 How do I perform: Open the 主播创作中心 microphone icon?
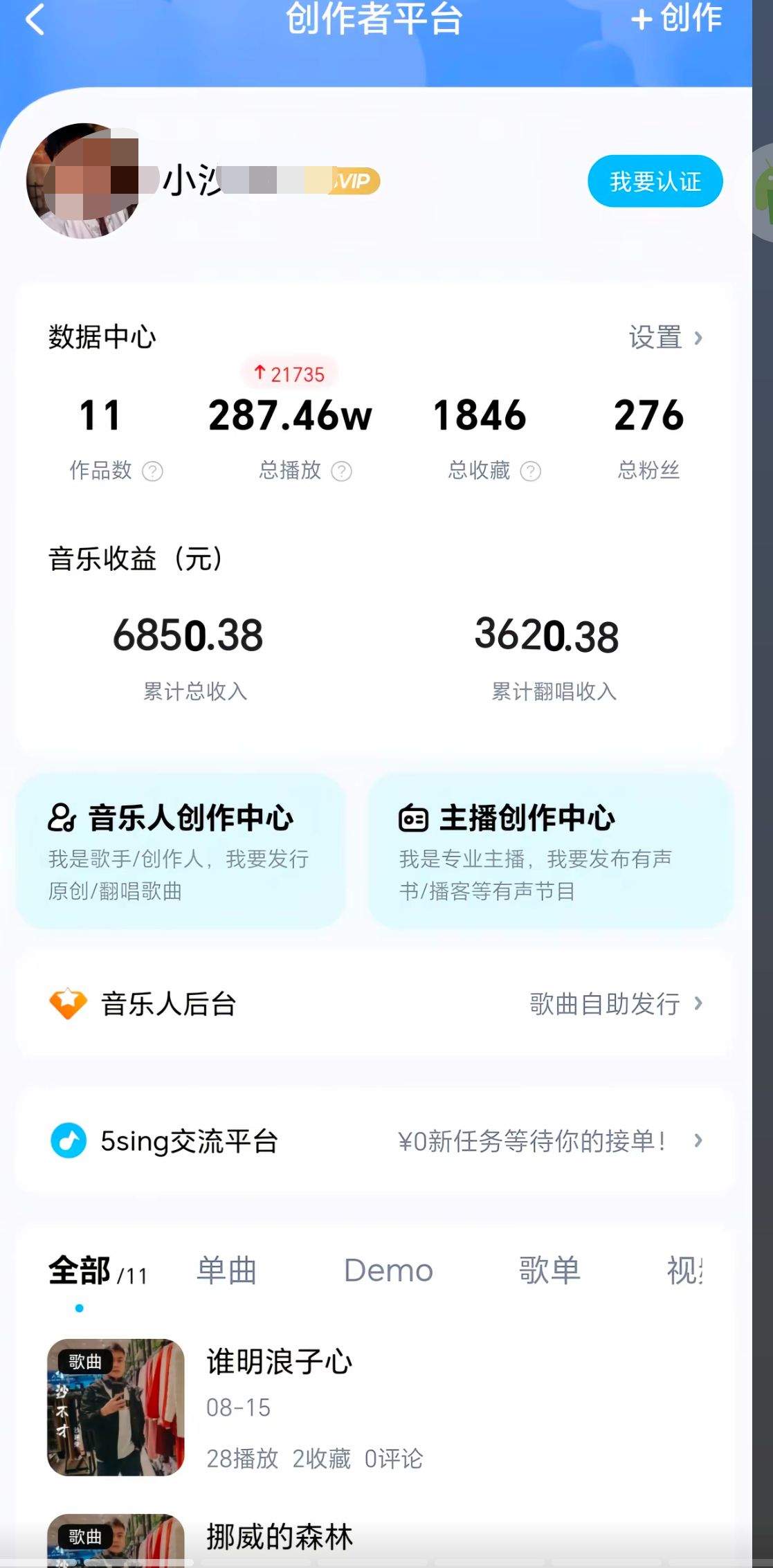414,818
